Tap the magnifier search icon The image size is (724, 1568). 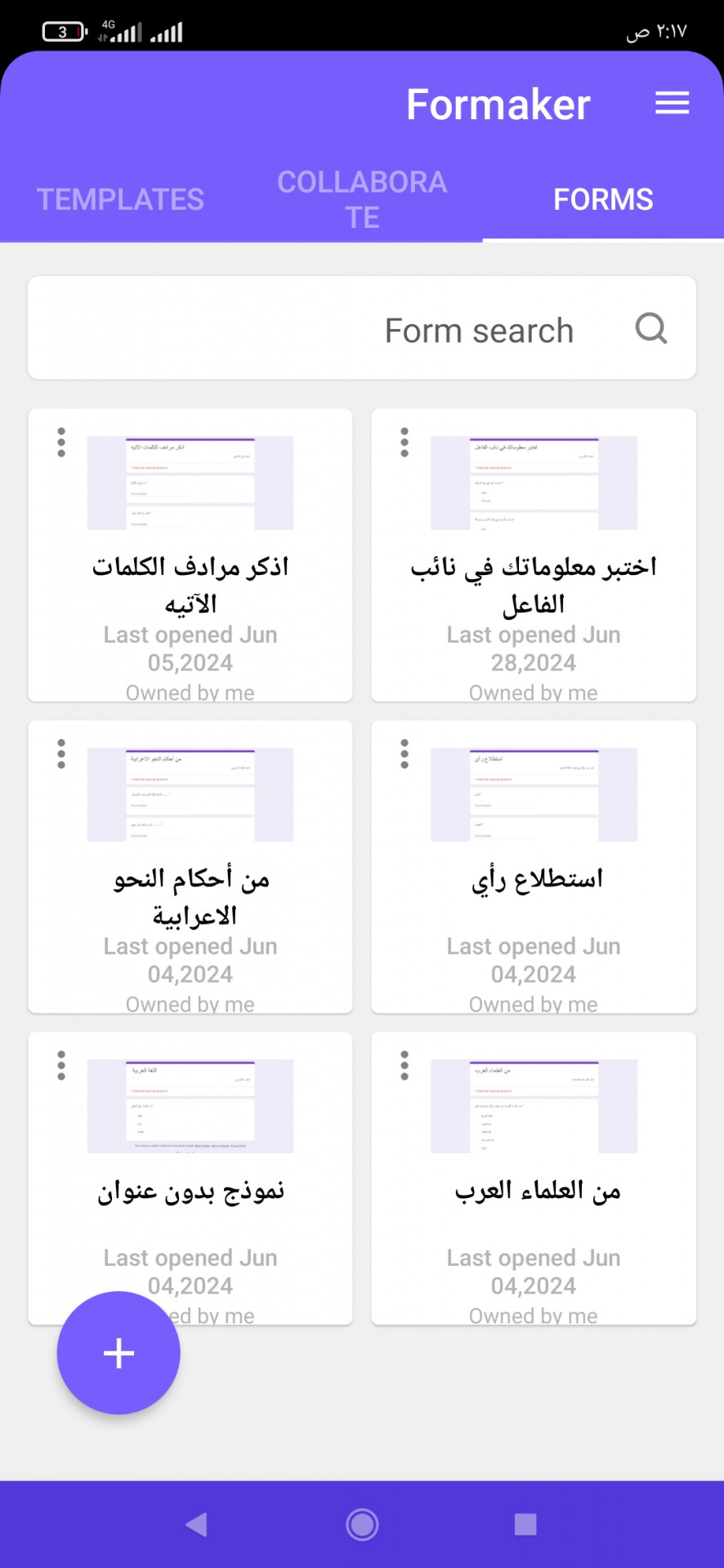coord(651,328)
